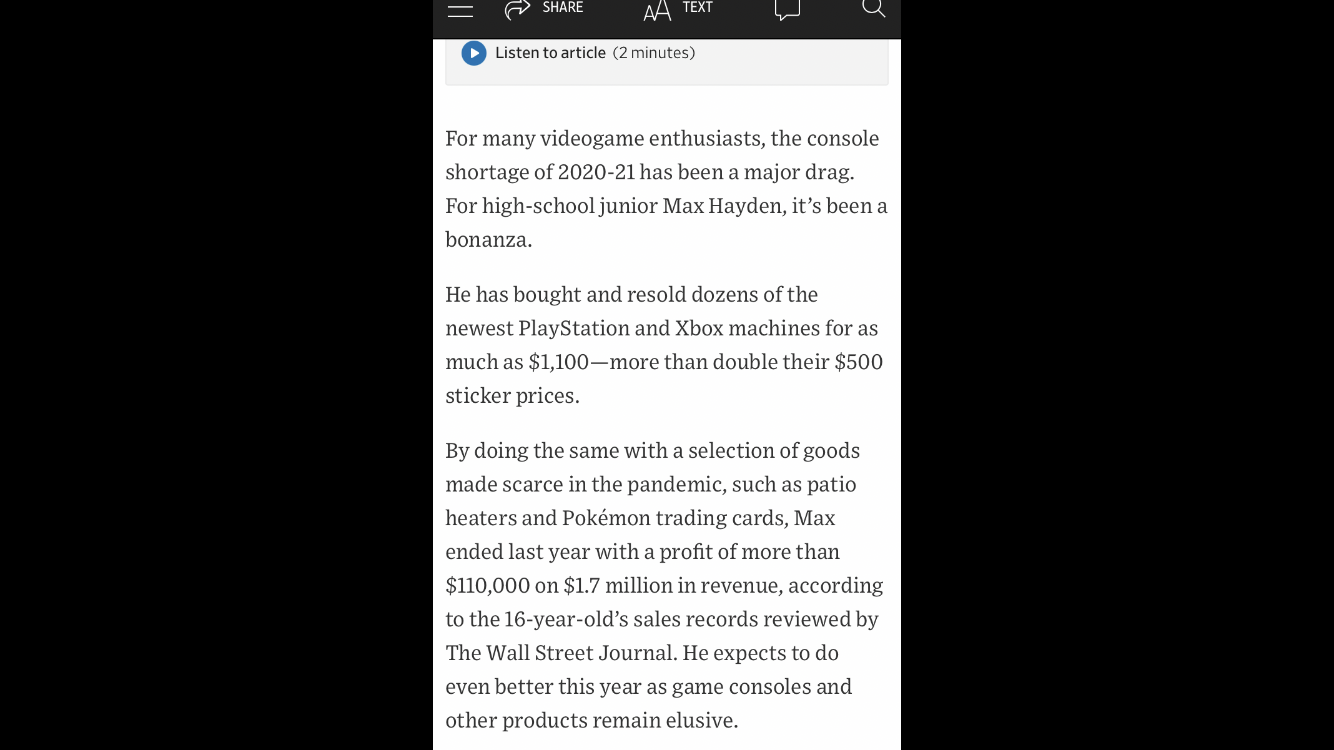Image resolution: width=1334 pixels, height=750 pixels.
Task: Open the search icon
Action: (873, 9)
